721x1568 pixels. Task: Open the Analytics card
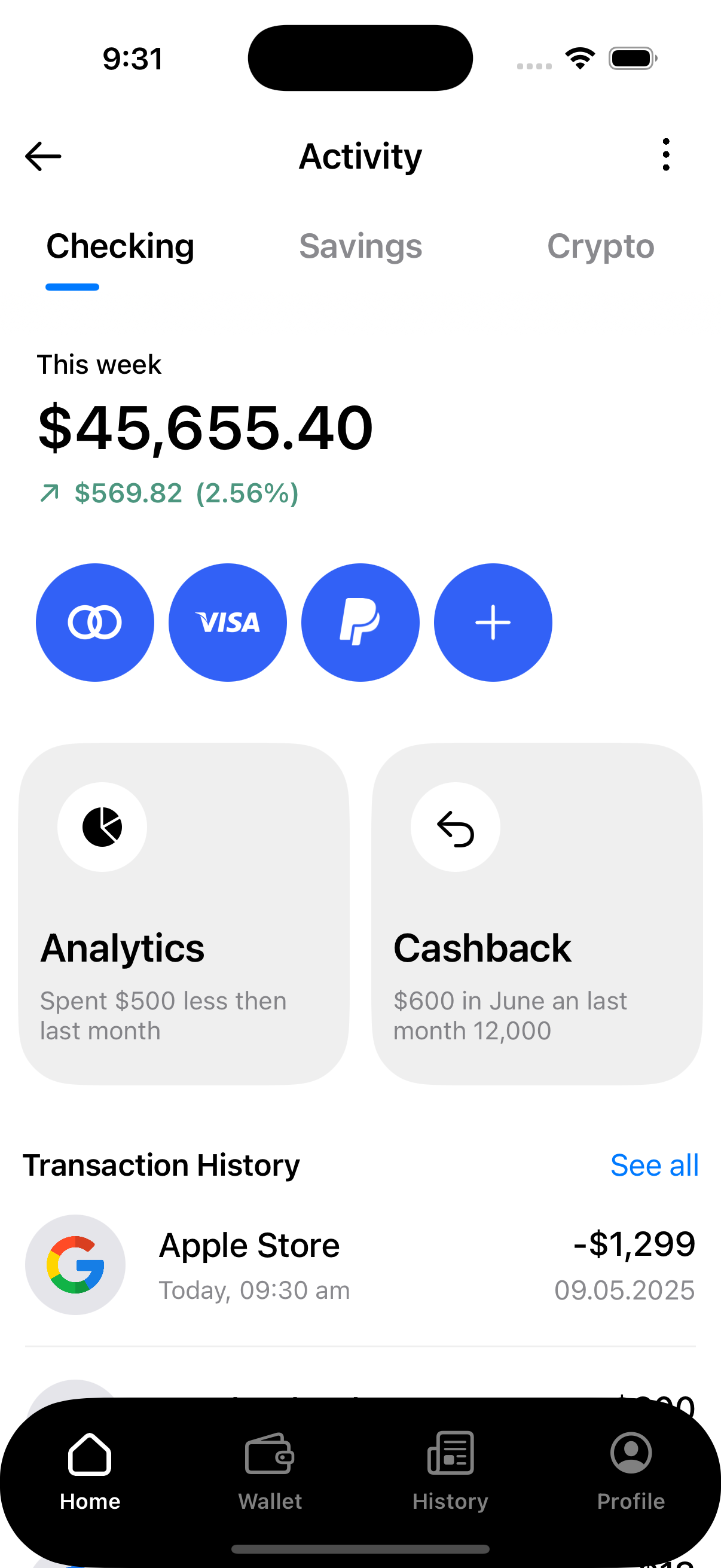pyautogui.click(x=184, y=913)
